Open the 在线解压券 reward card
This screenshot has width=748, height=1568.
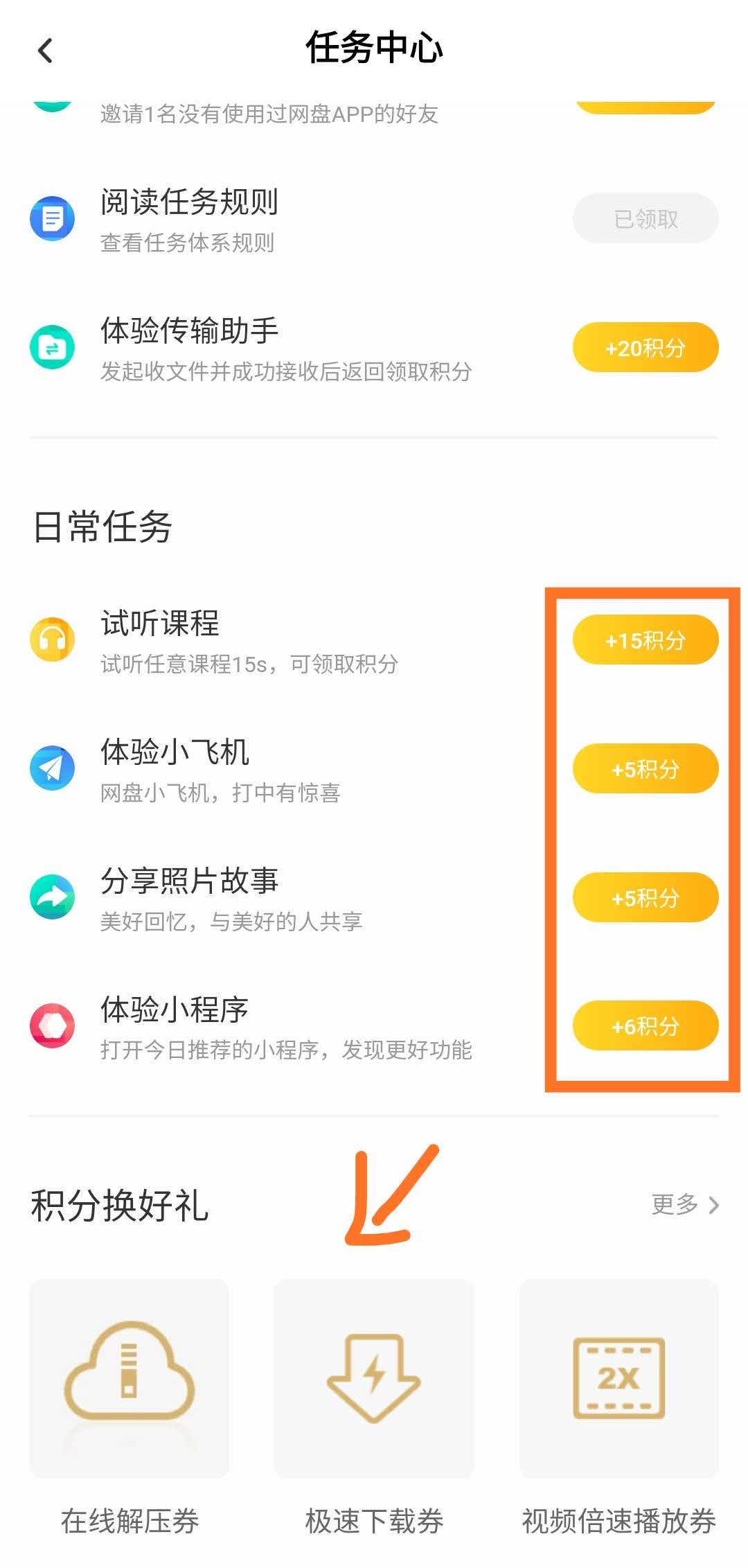130,1407
